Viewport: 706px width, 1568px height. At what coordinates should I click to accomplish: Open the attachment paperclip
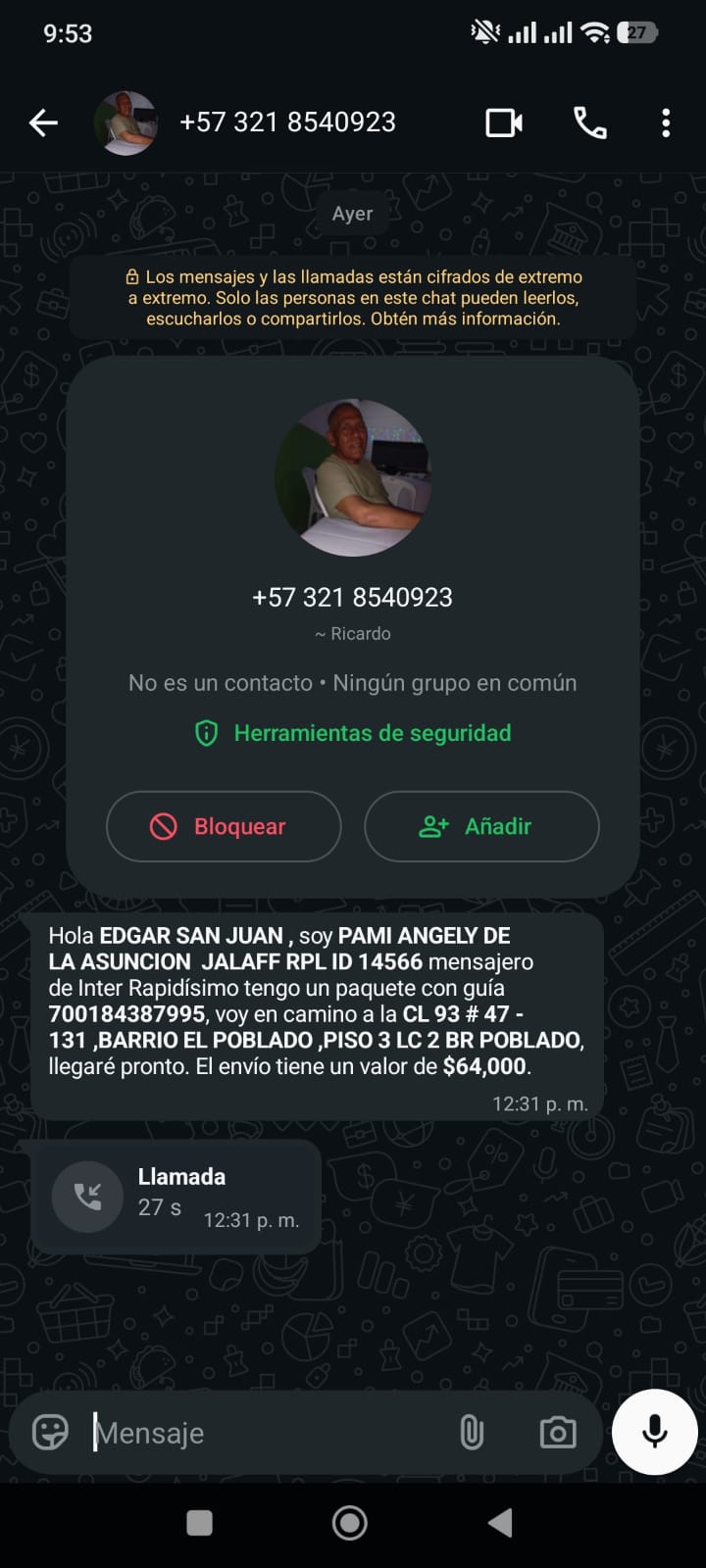(472, 1433)
